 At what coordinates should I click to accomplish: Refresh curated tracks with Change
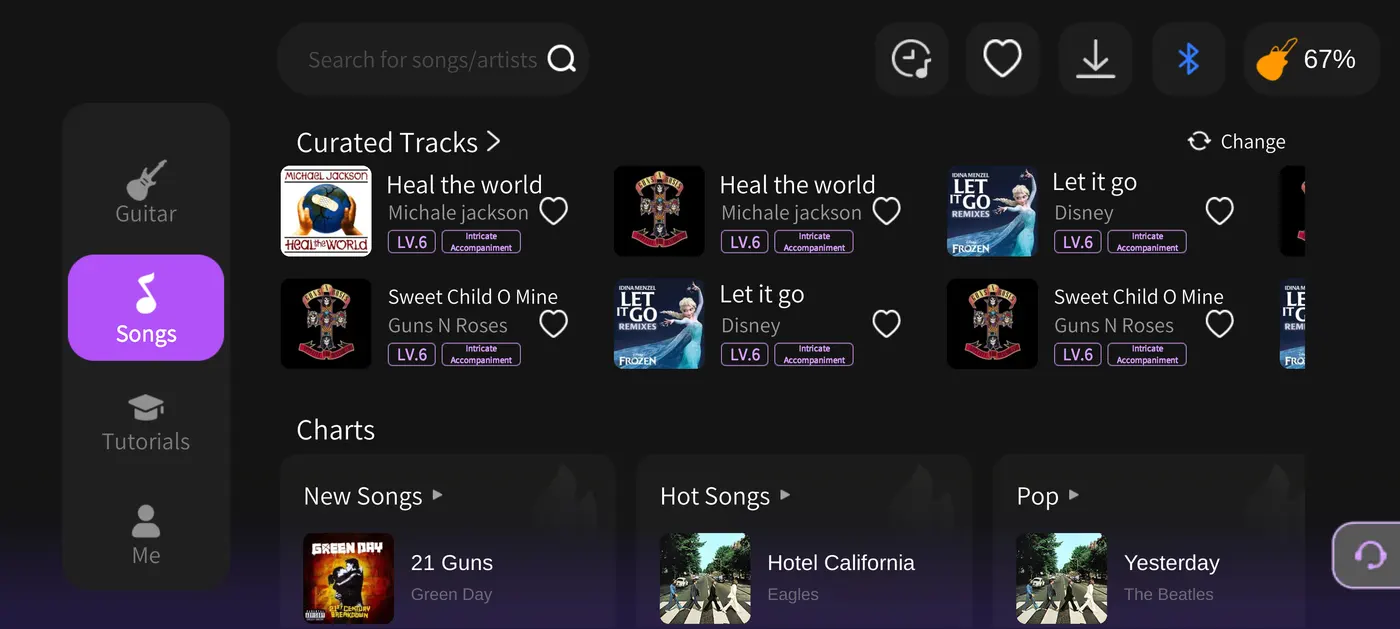tap(1236, 142)
